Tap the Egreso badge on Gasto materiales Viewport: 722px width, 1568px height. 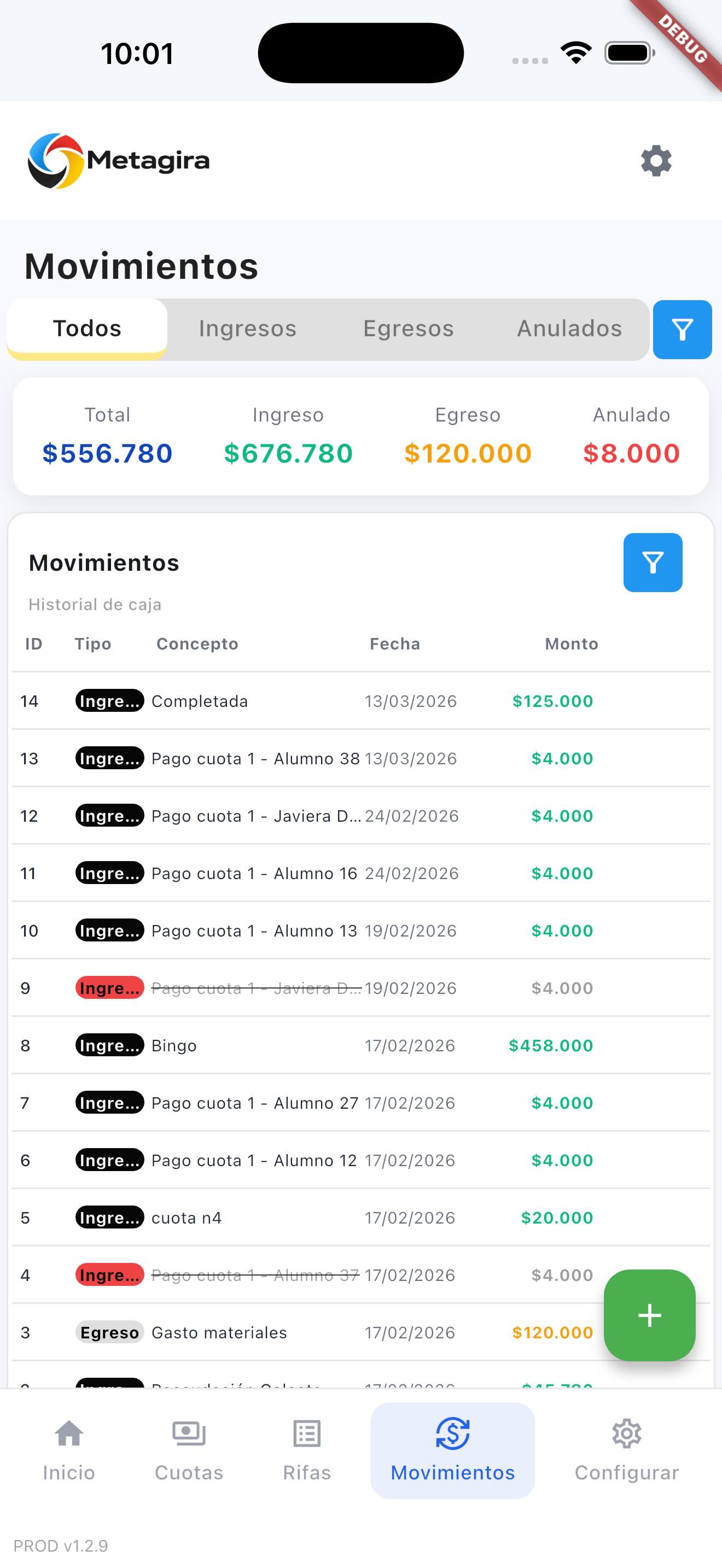click(109, 1332)
